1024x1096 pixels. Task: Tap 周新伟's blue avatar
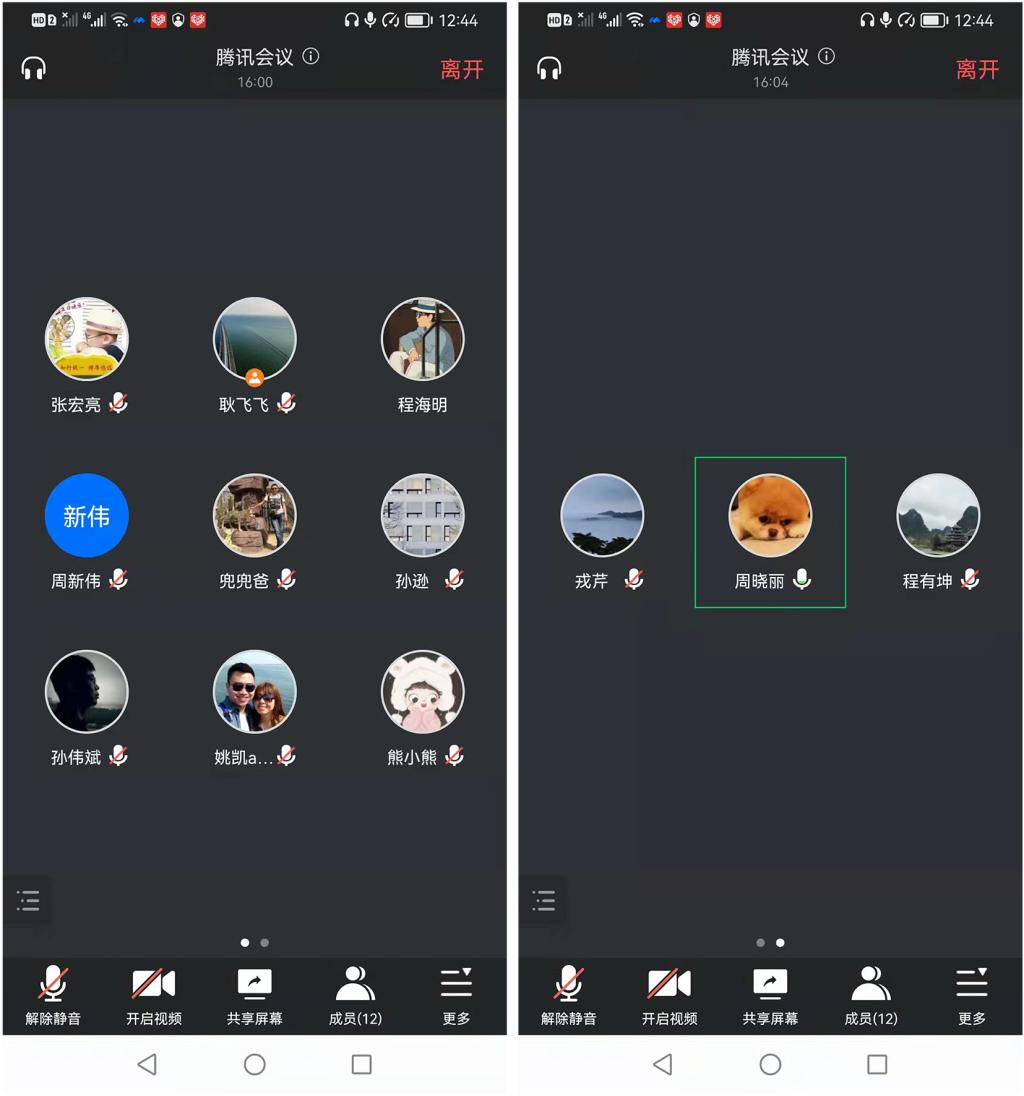click(87, 515)
